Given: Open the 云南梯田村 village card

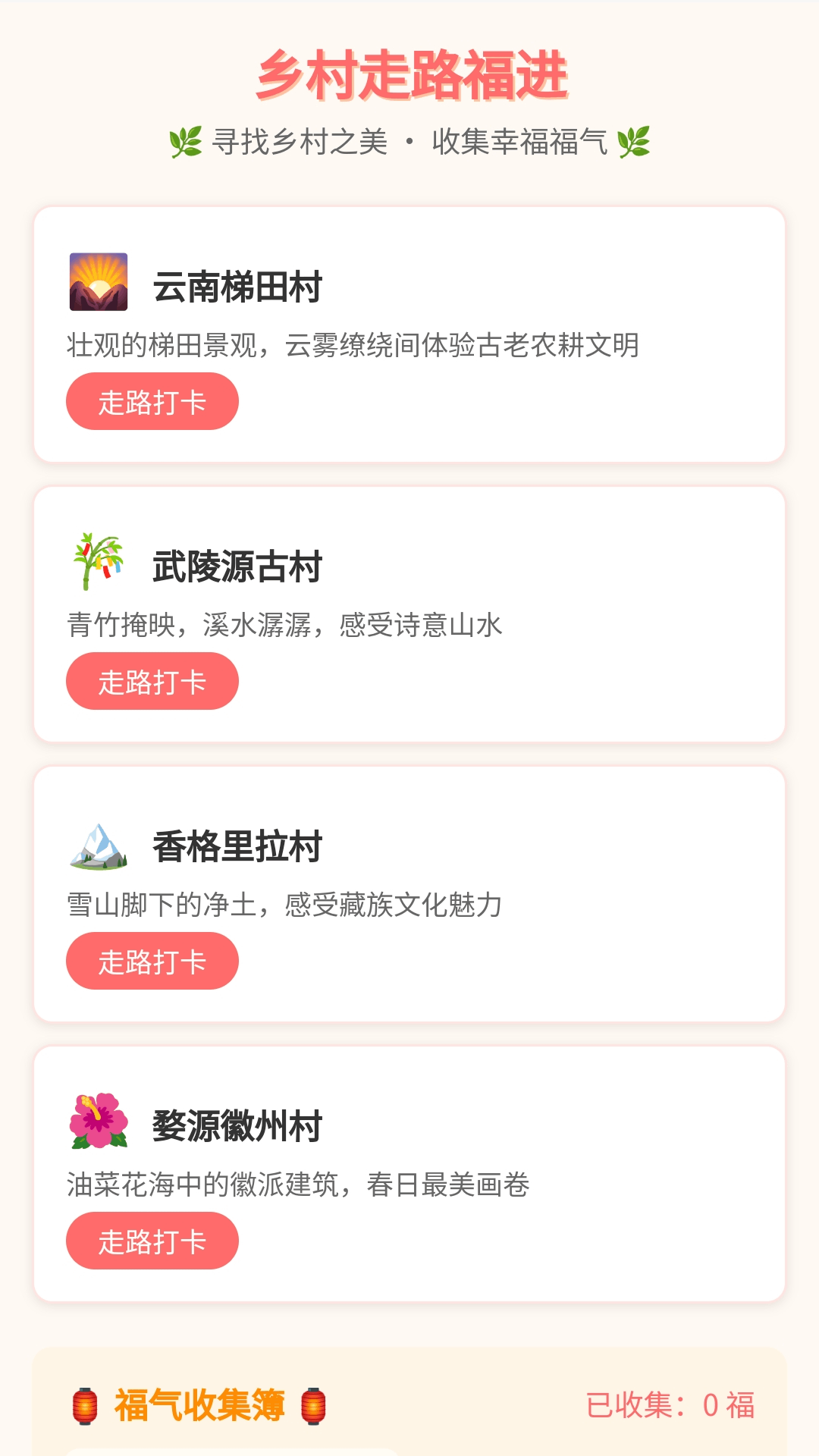Looking at the screenshot, I should tap(409, 334).
